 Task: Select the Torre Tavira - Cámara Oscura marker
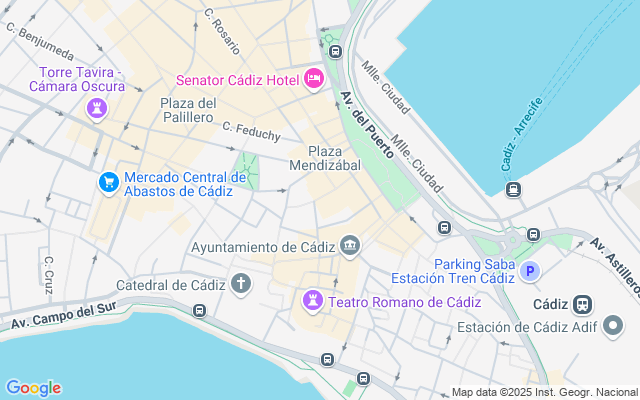point(97,108)
